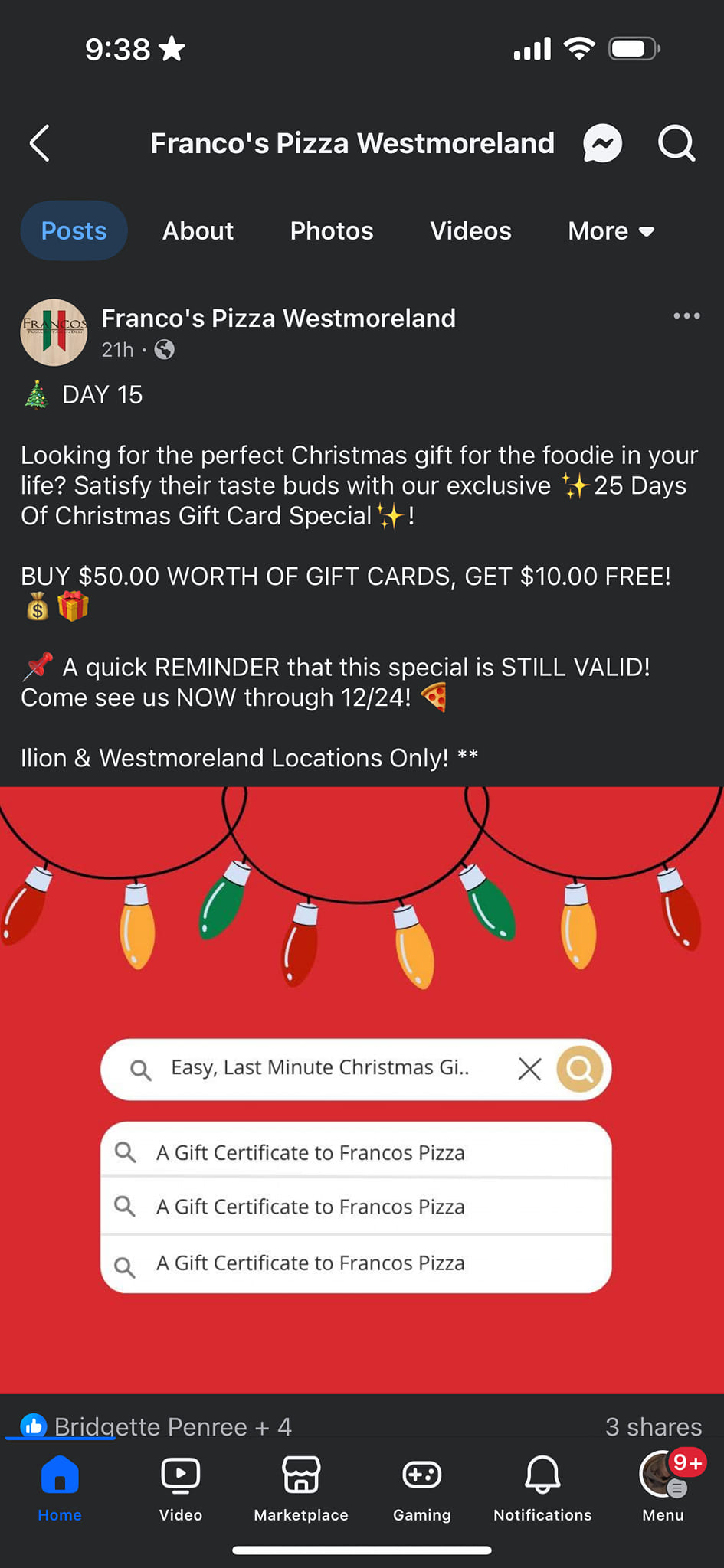Switch to the About tab
Viewport: 724px width, 1568px height.
(x=198, y=231)
